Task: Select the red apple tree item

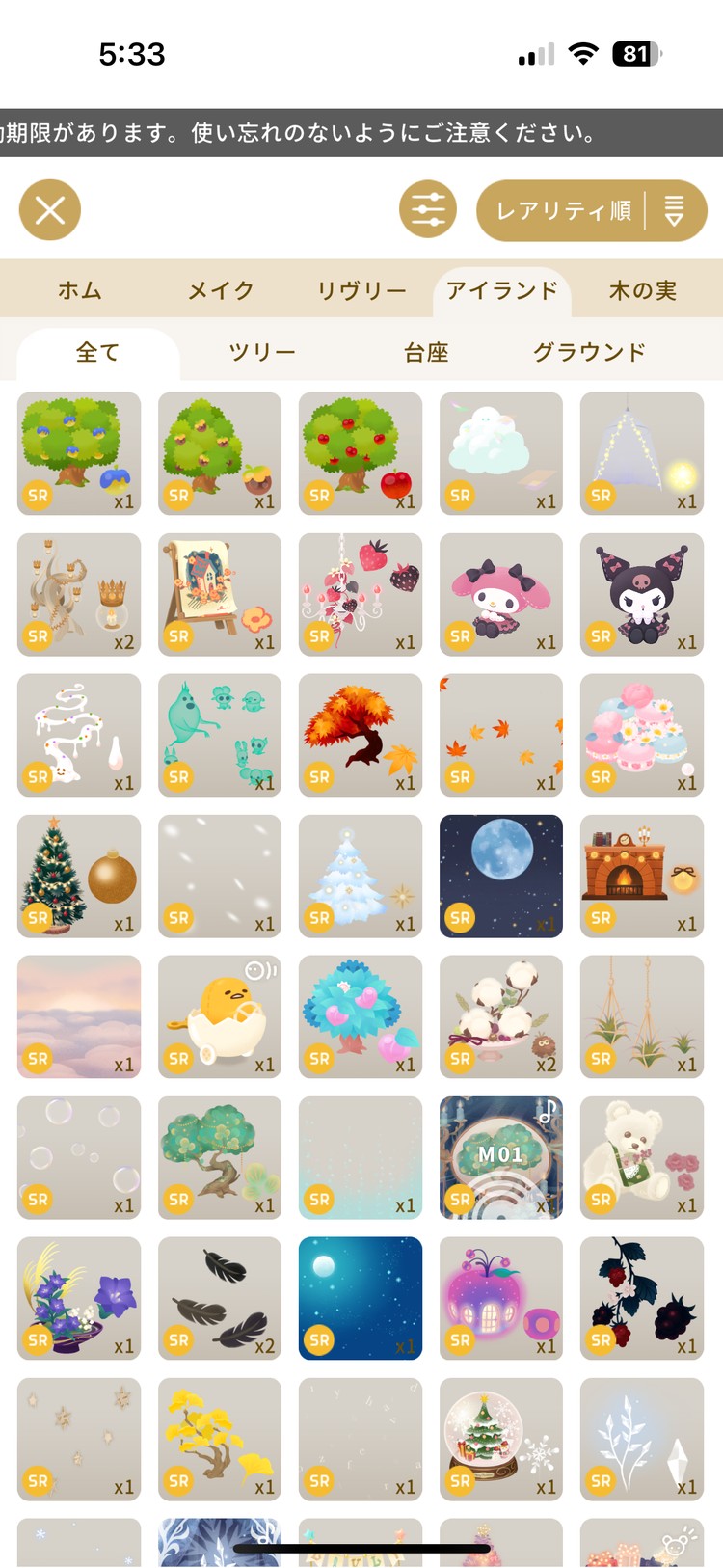Action: tap(361, 453)
